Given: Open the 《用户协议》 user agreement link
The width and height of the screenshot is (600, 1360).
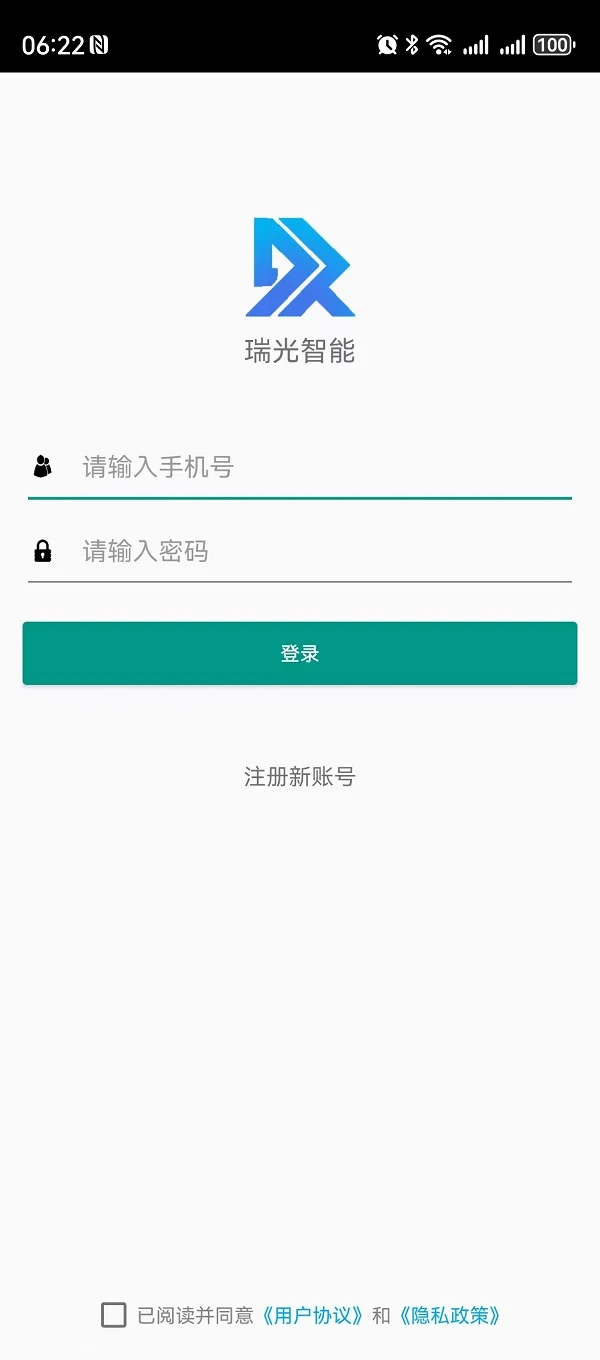Looking at the screenshot, I should click(x=313, y=1316).
